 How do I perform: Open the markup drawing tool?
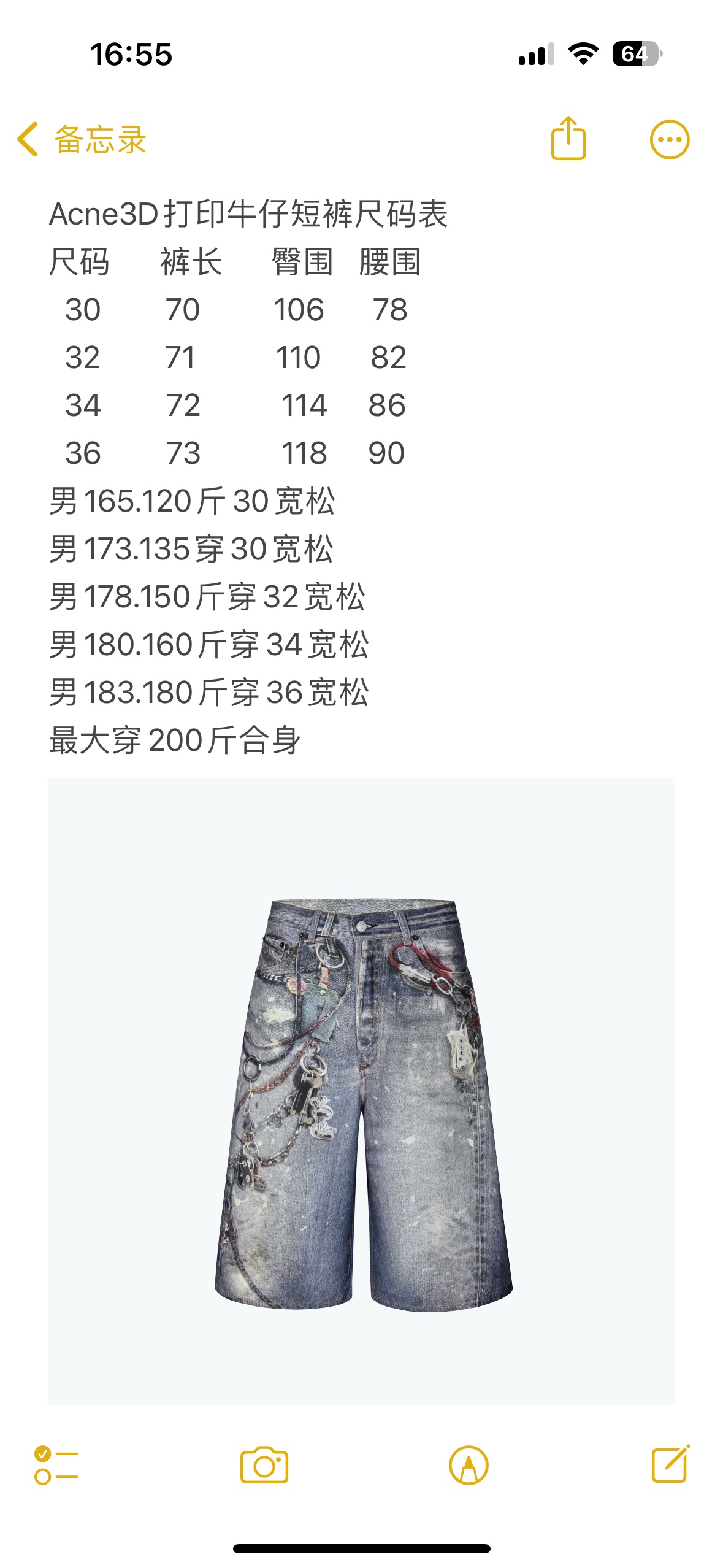(x=469, y=1465)
